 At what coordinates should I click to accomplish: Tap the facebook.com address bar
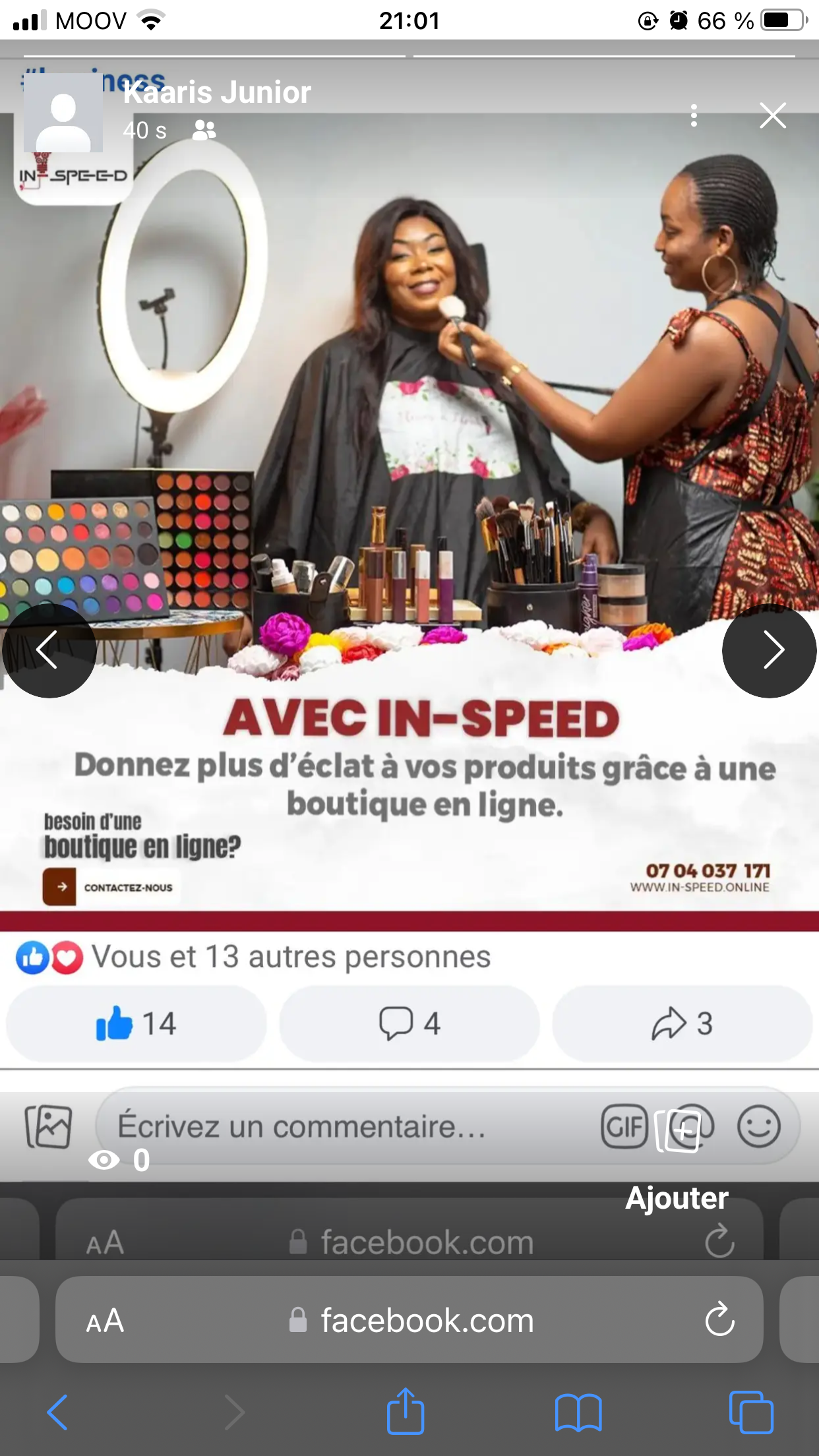click(x=422, y=1320)
